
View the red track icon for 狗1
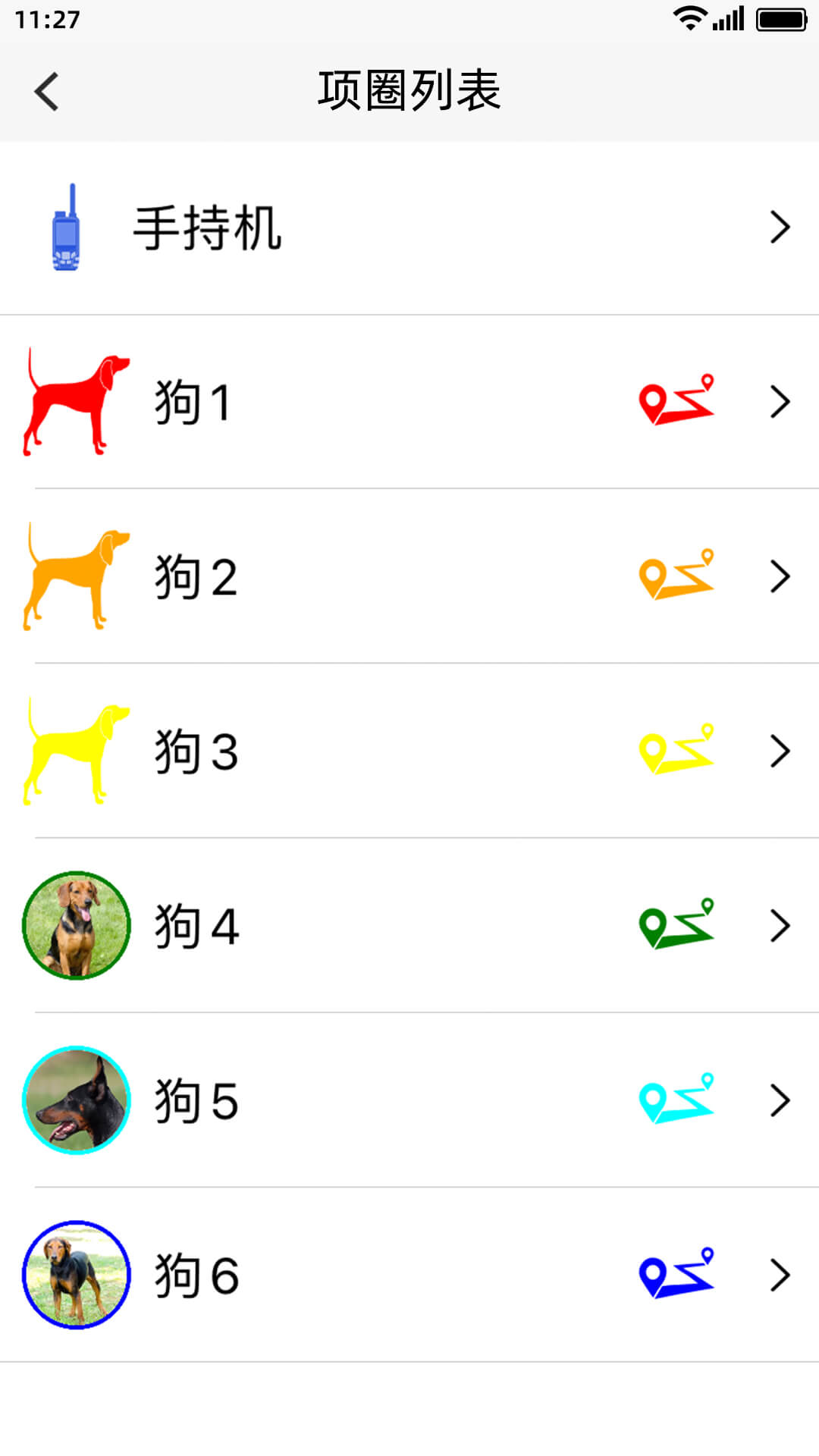point(676,400)
